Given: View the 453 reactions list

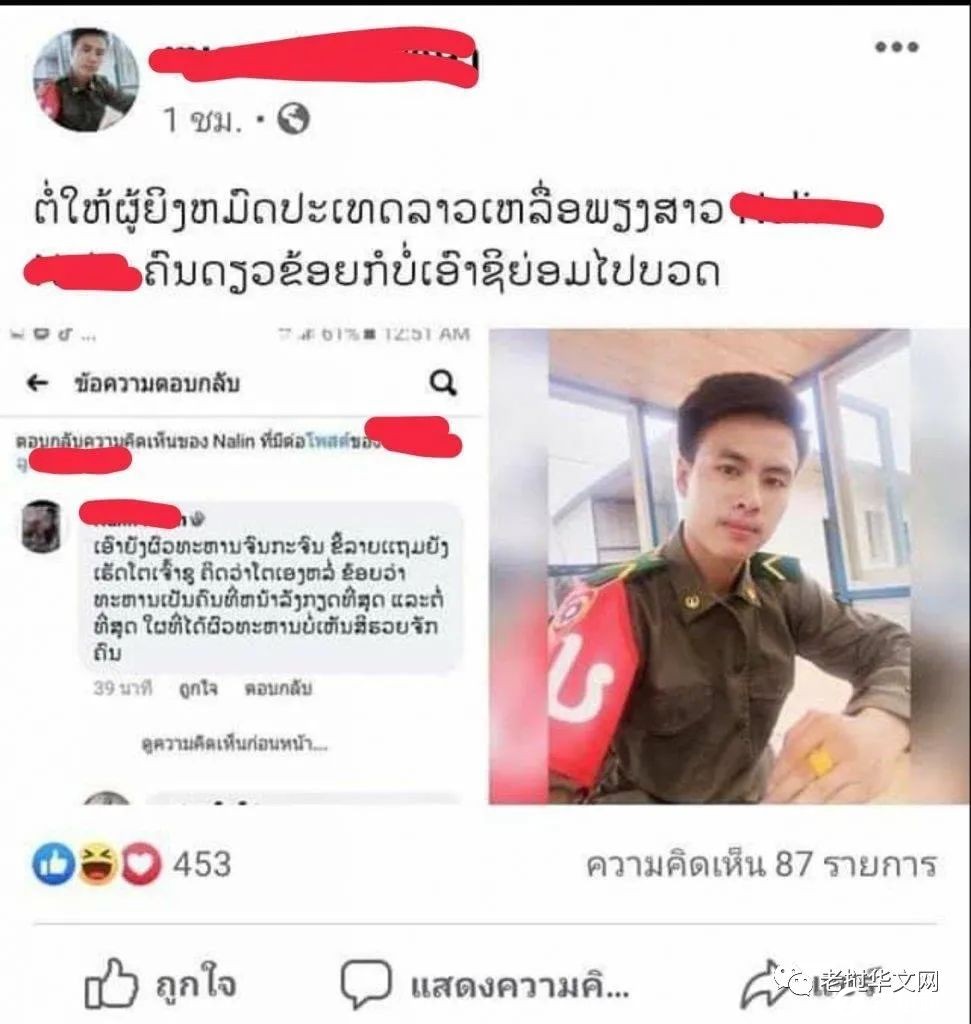Looking at the screenshot, I should (132, 863).
